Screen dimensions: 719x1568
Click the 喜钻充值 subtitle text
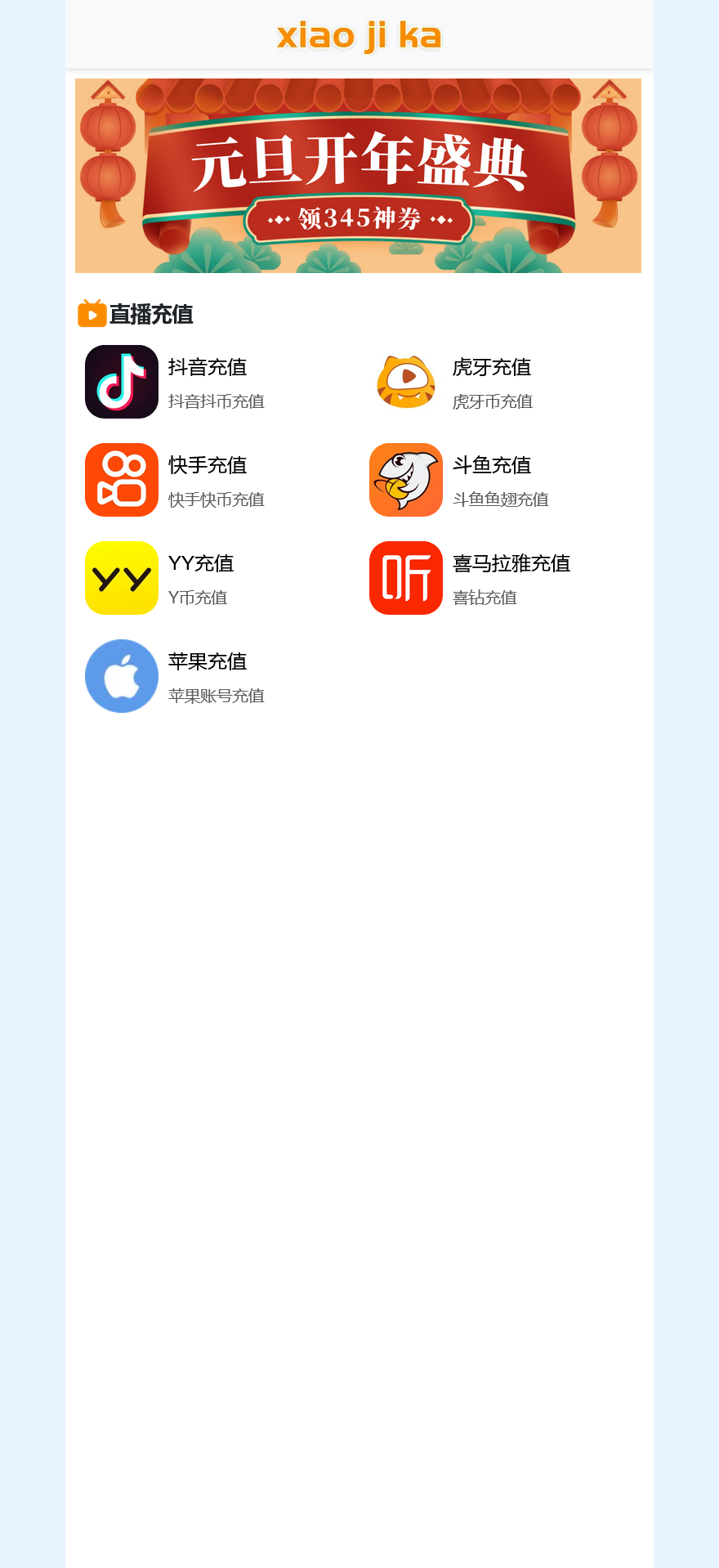pyautogui.click(x=485, y=598)
